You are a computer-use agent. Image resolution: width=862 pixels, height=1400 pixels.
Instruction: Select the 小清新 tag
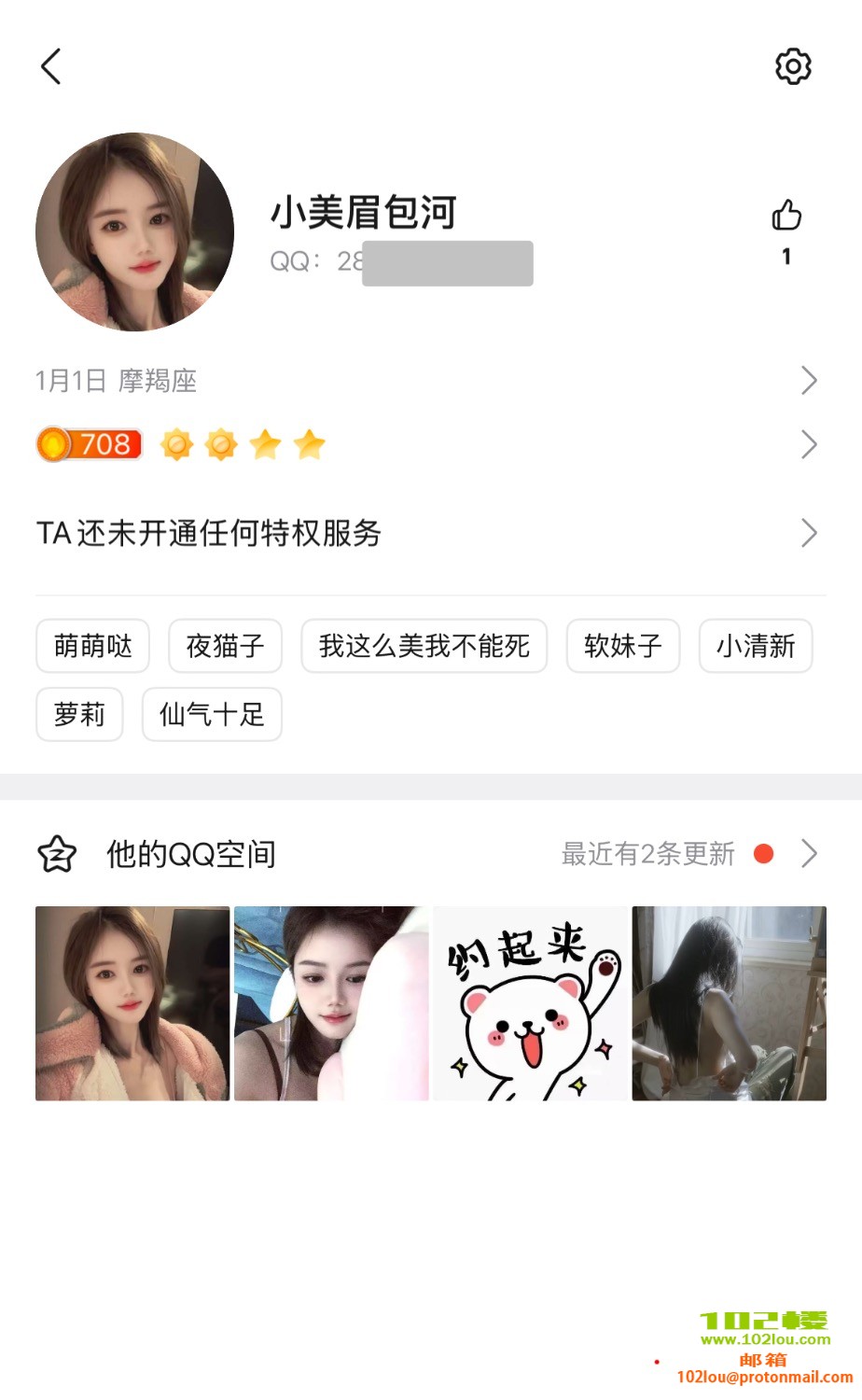pos(756,646)
